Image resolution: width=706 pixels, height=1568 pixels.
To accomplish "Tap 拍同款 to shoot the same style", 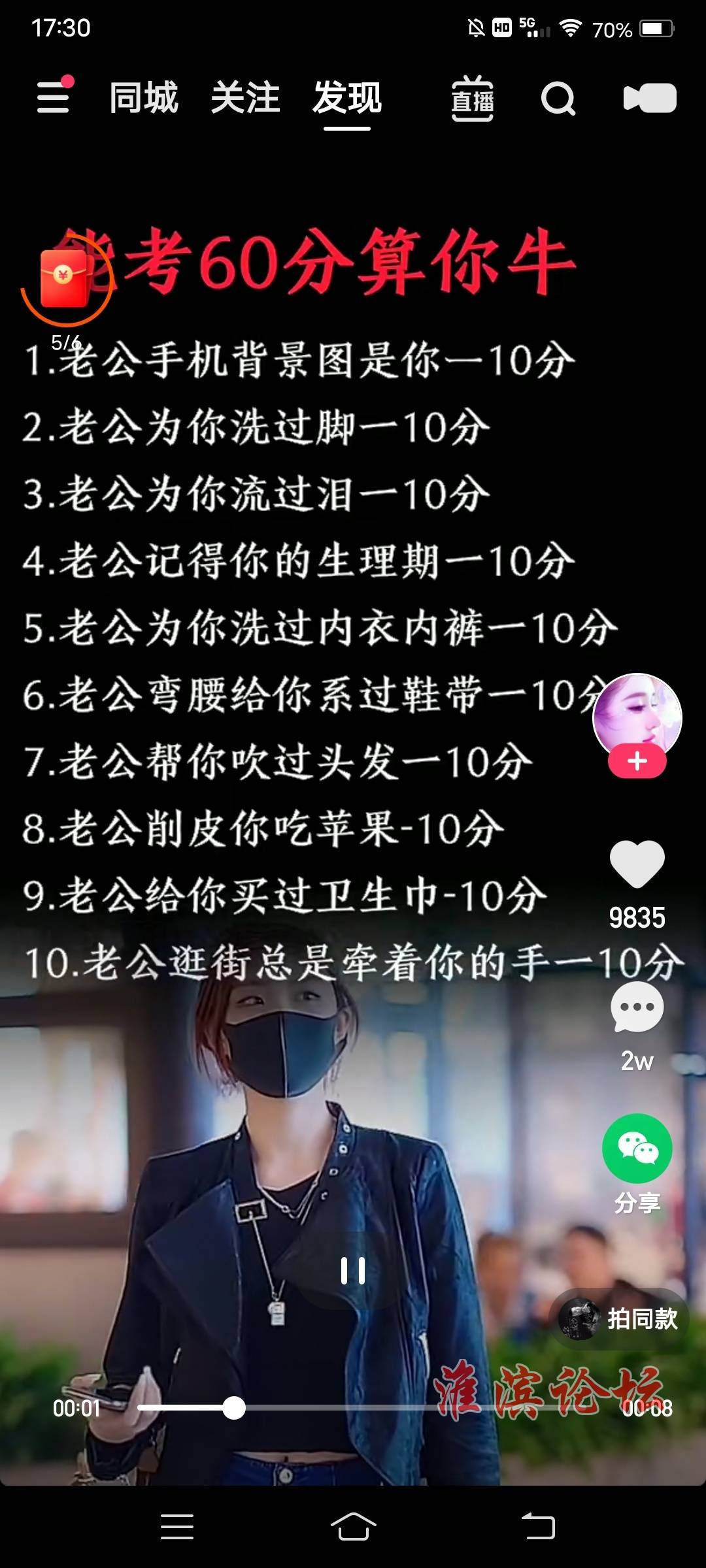I will [620, 1318].
